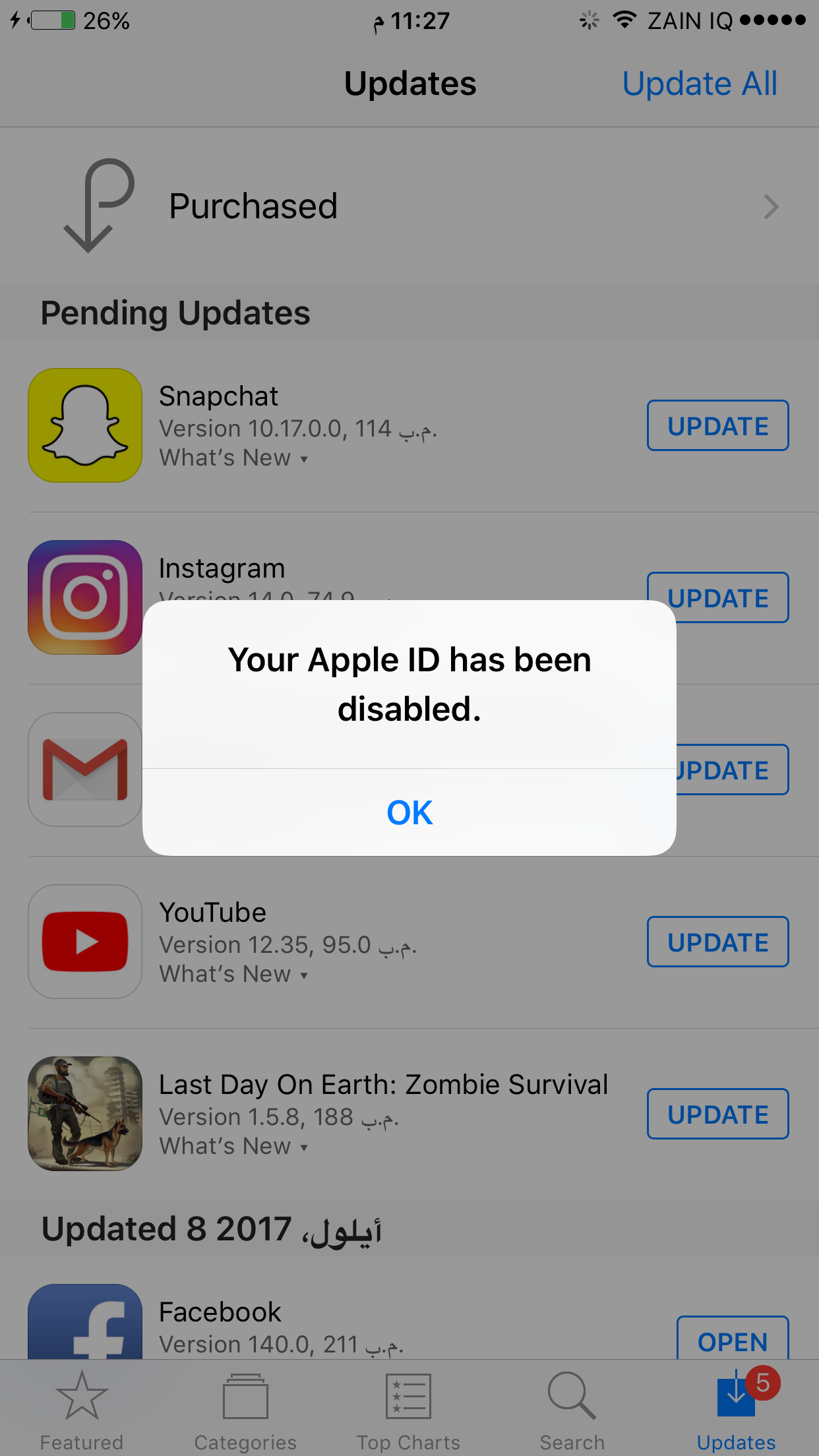819x1456 pixels.
Task: Dismiss the Apple ID alert with OK
Action: [409, 812]
